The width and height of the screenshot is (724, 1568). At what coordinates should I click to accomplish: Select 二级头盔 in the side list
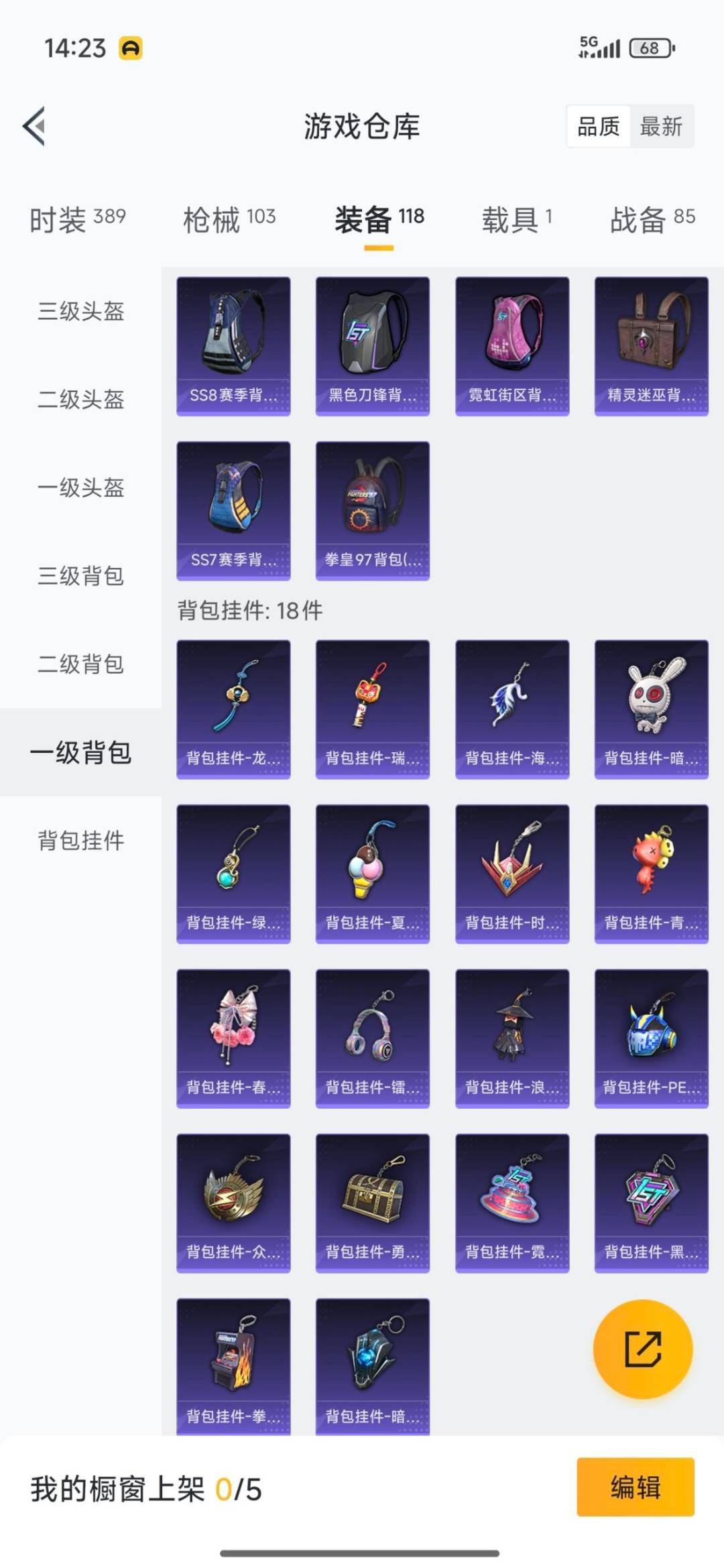(80, 400)
